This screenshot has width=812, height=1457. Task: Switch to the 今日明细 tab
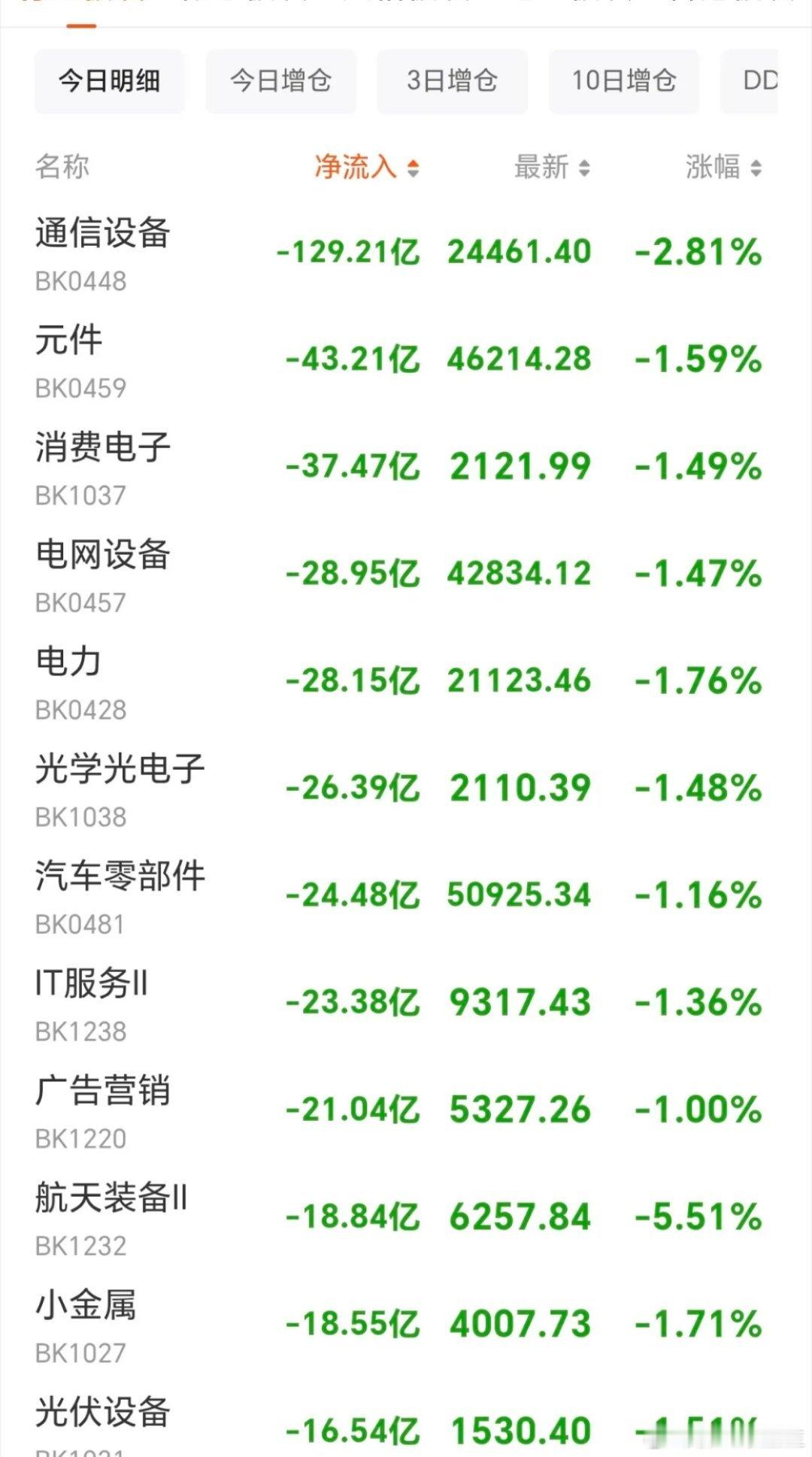click(x=108, y=82)
